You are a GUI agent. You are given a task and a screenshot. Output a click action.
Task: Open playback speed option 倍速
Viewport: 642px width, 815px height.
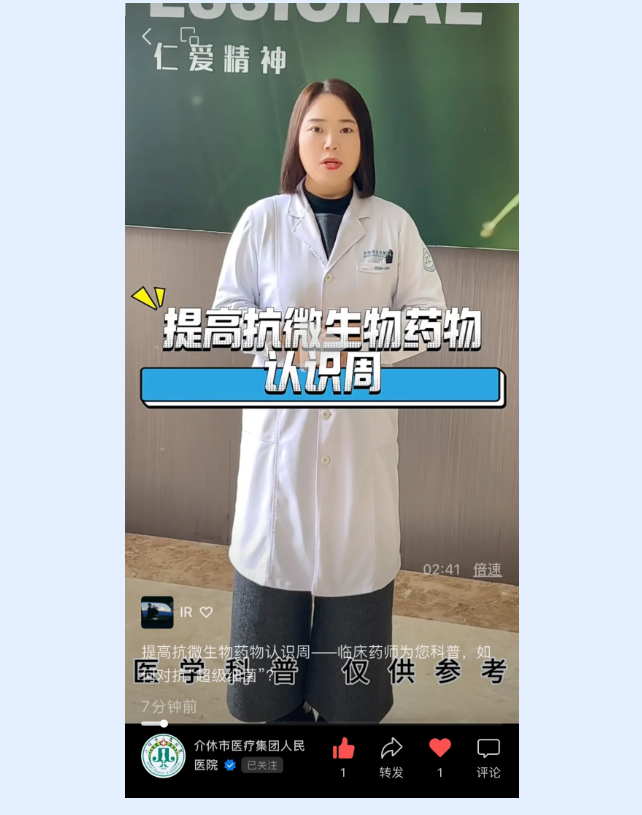pyautogui.click(x=487, y=570)
